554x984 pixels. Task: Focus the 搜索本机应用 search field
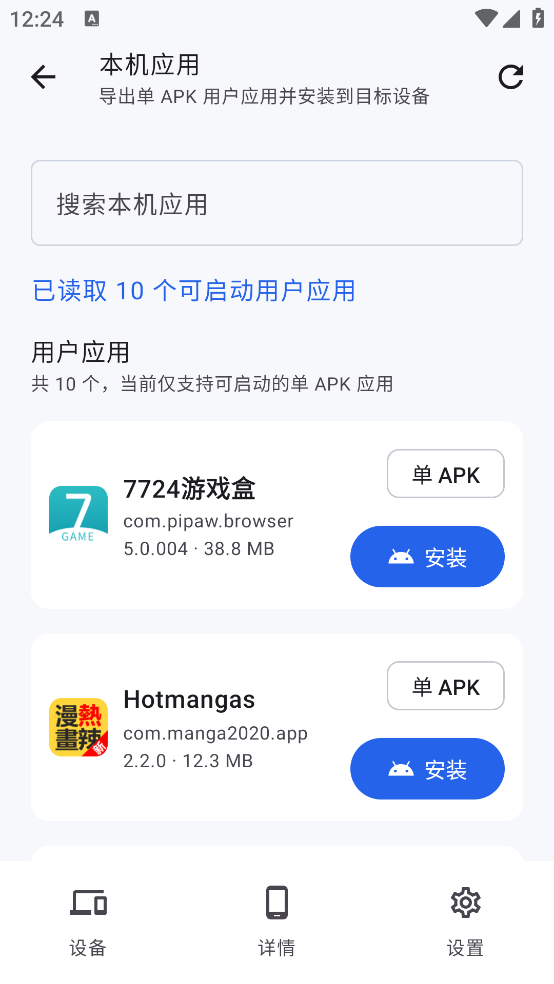(277, 203)
